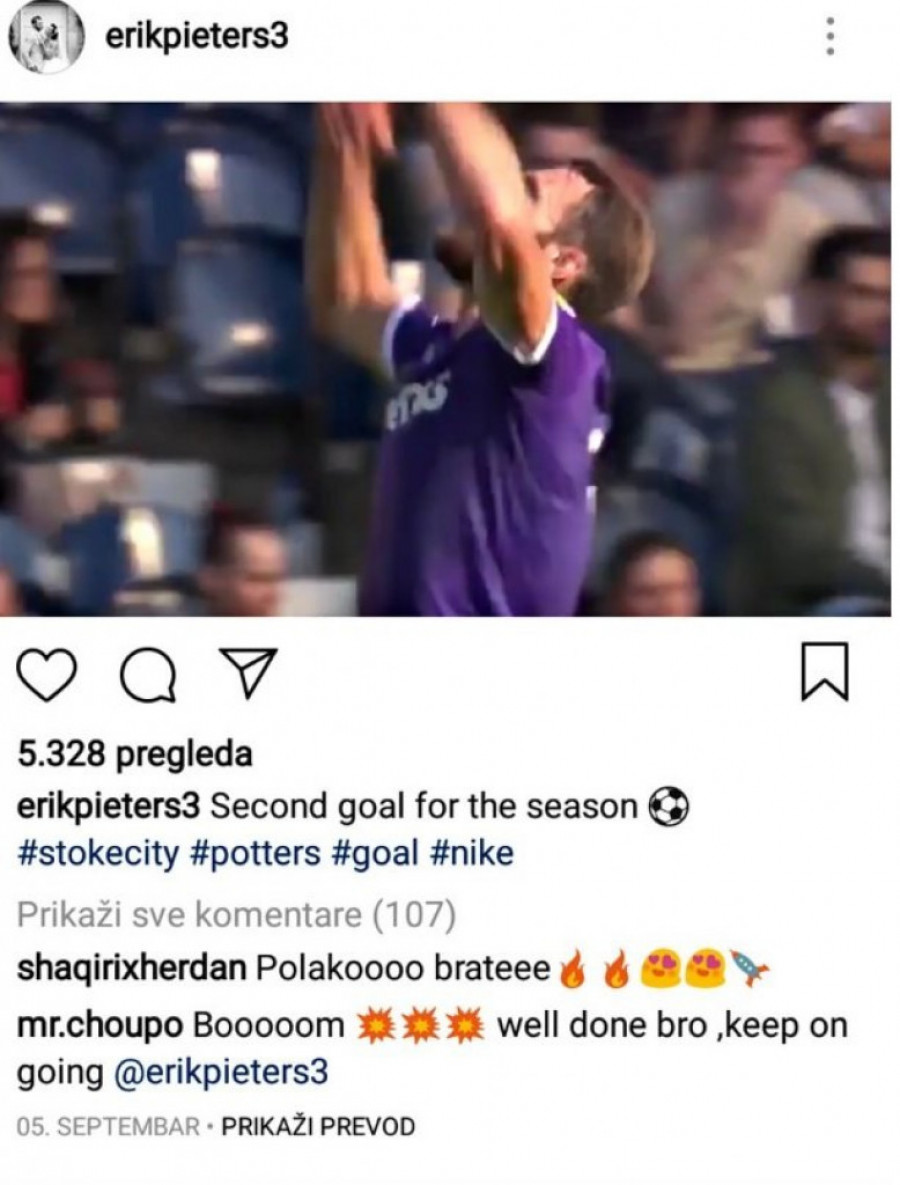Open erikpieters3 profile from post header
Image resolution: width=900 pixels, height=1185 pixels.
tap(195, 37)
